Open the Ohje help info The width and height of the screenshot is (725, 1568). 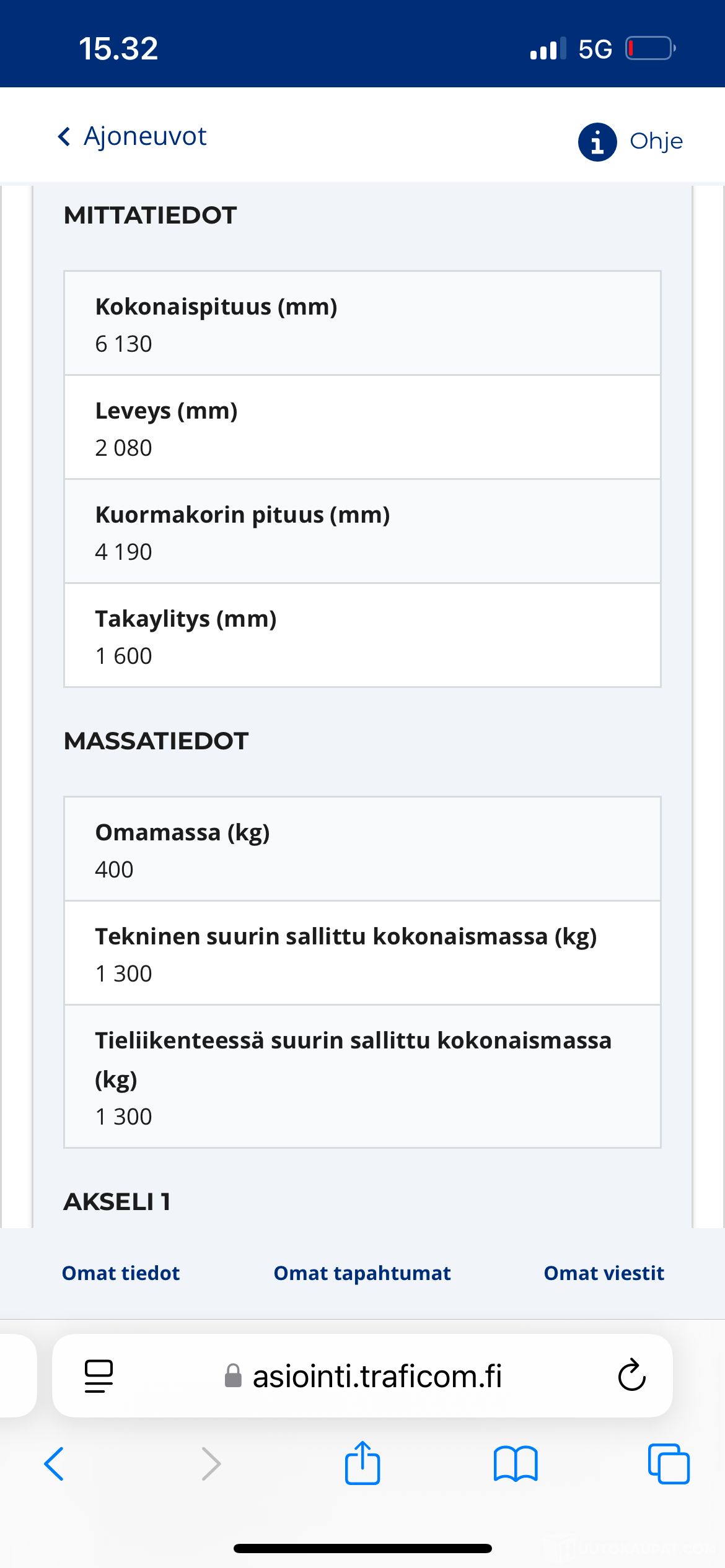click(630, 141)
